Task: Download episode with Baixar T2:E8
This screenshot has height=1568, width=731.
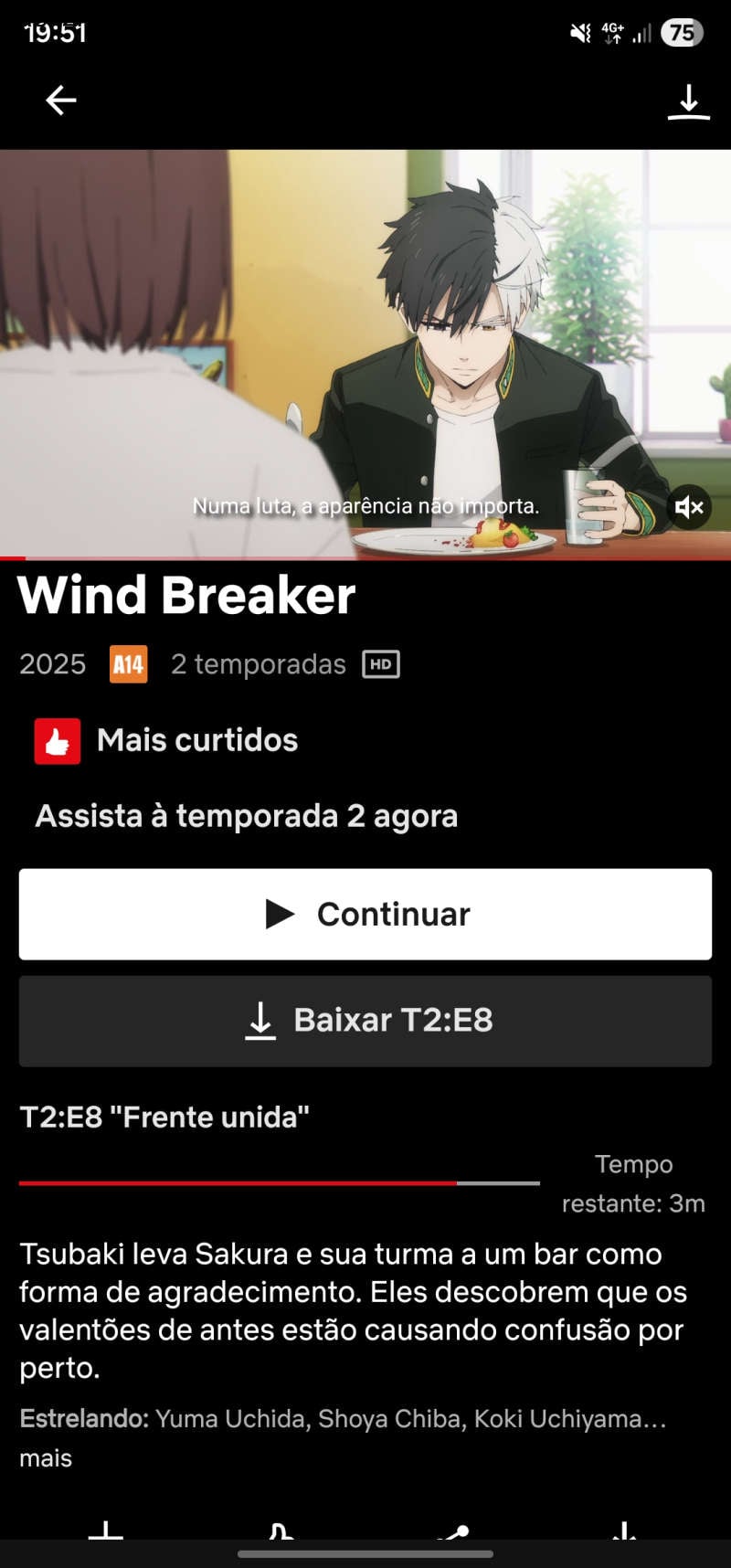Action: pos(365,1021)
